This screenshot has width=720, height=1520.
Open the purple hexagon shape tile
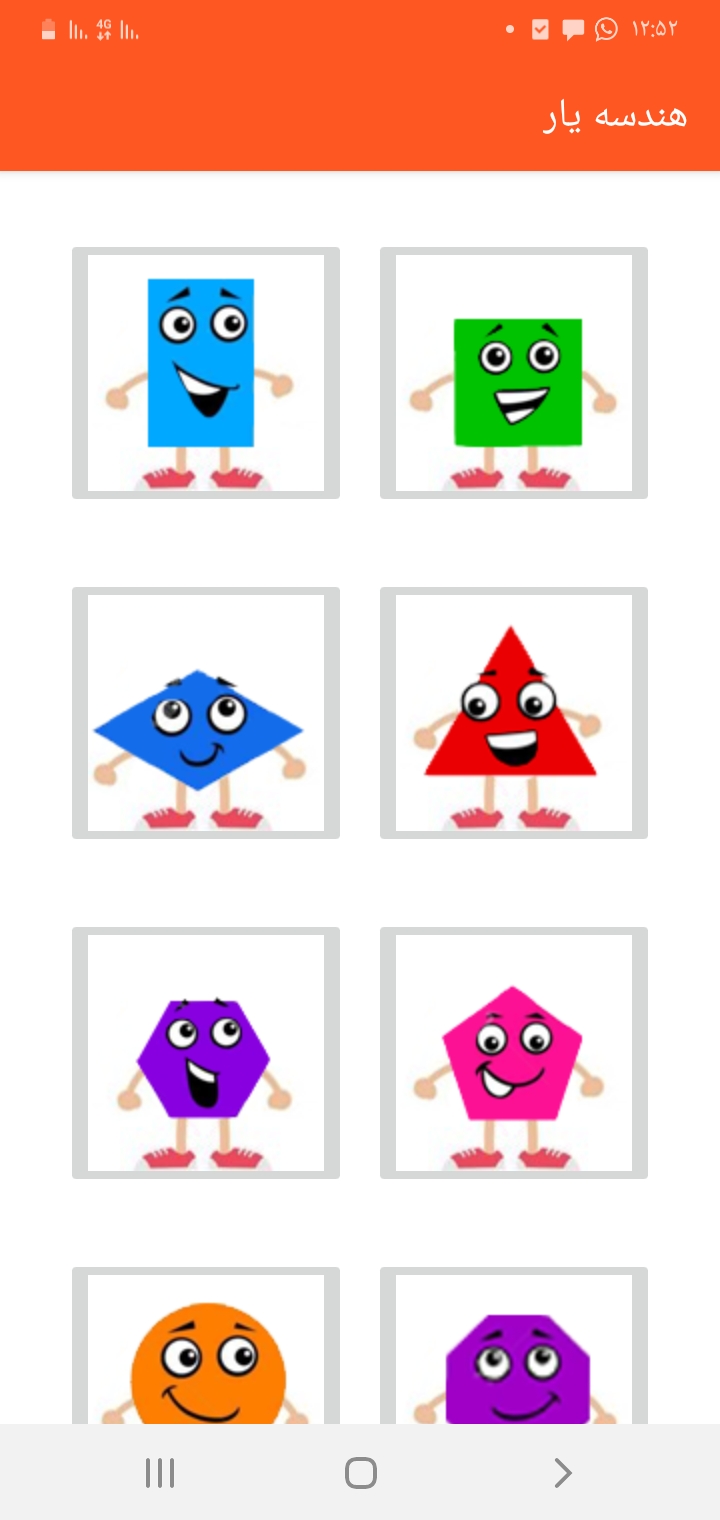(206, 1053)
